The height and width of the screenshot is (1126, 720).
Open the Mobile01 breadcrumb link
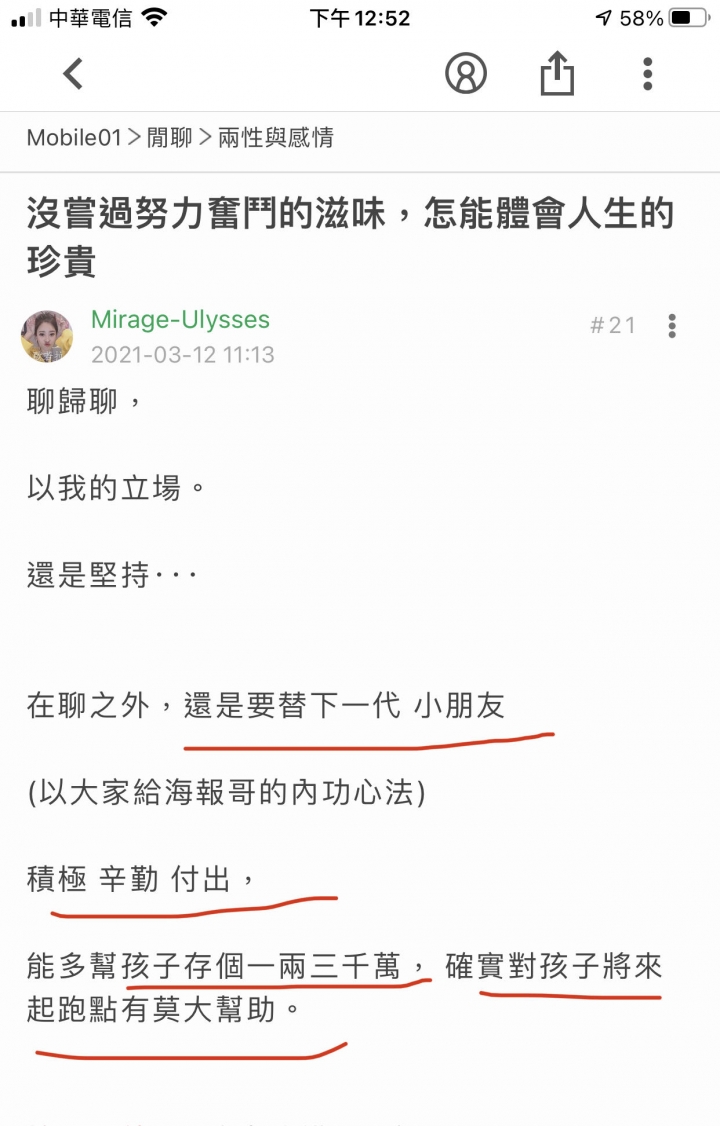74,138
